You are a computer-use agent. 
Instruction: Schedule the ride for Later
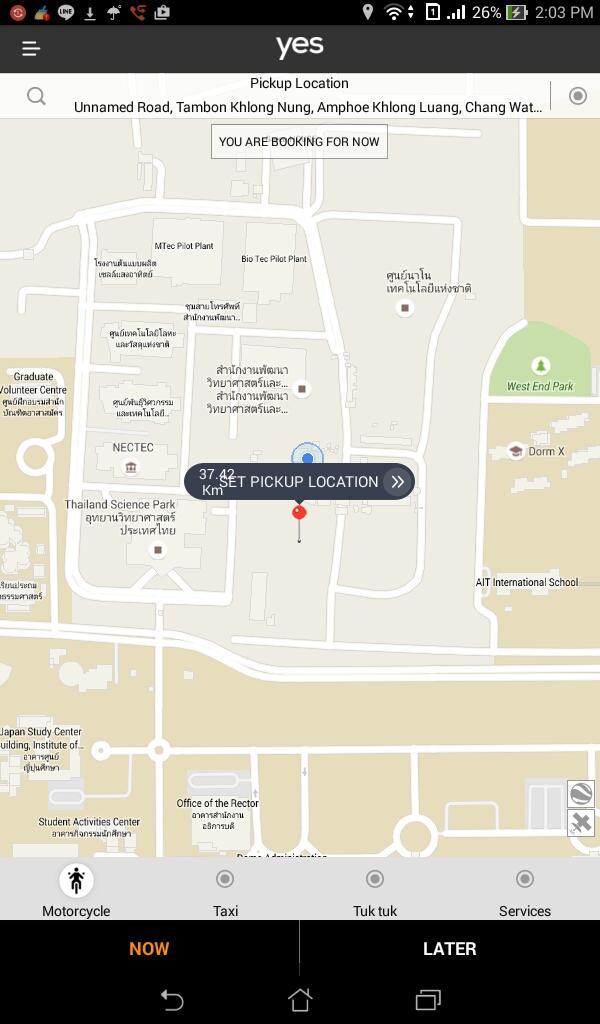(449, 948)
